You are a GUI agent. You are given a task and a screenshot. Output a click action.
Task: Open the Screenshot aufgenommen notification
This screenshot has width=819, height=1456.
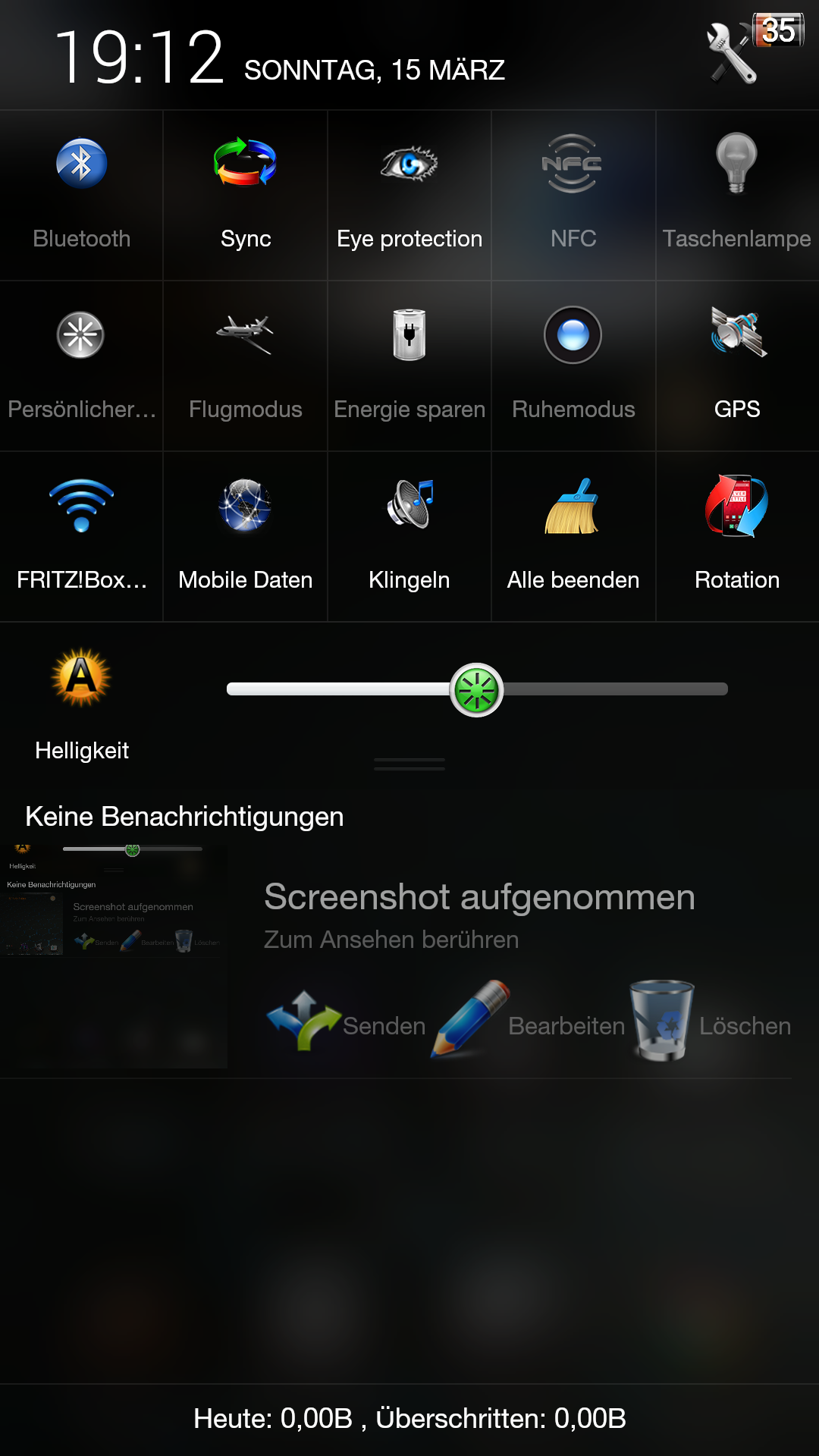(x=479, y=915)
